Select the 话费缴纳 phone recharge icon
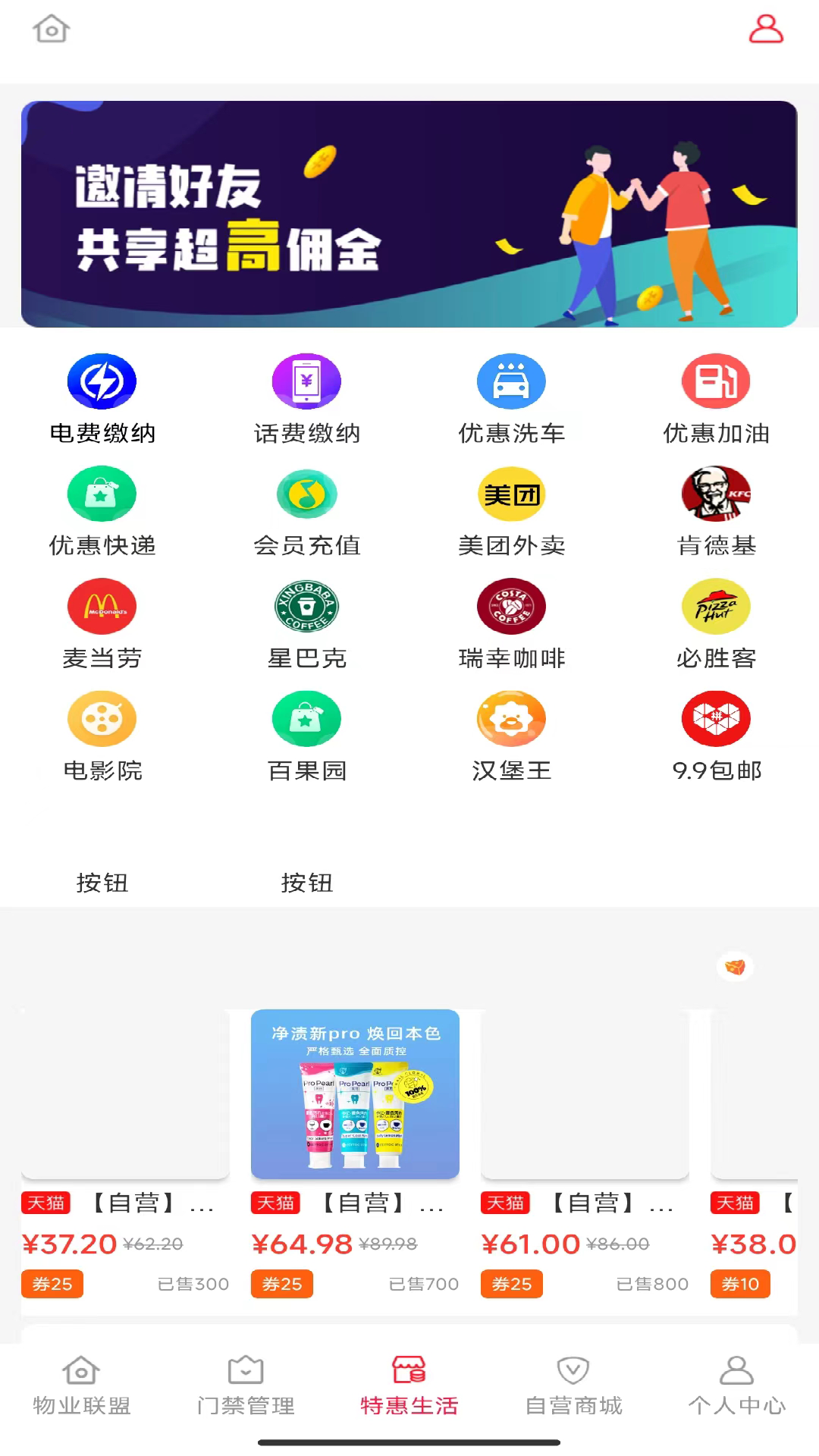Viewport: 819px width, 1456px height. pos(306,381)
